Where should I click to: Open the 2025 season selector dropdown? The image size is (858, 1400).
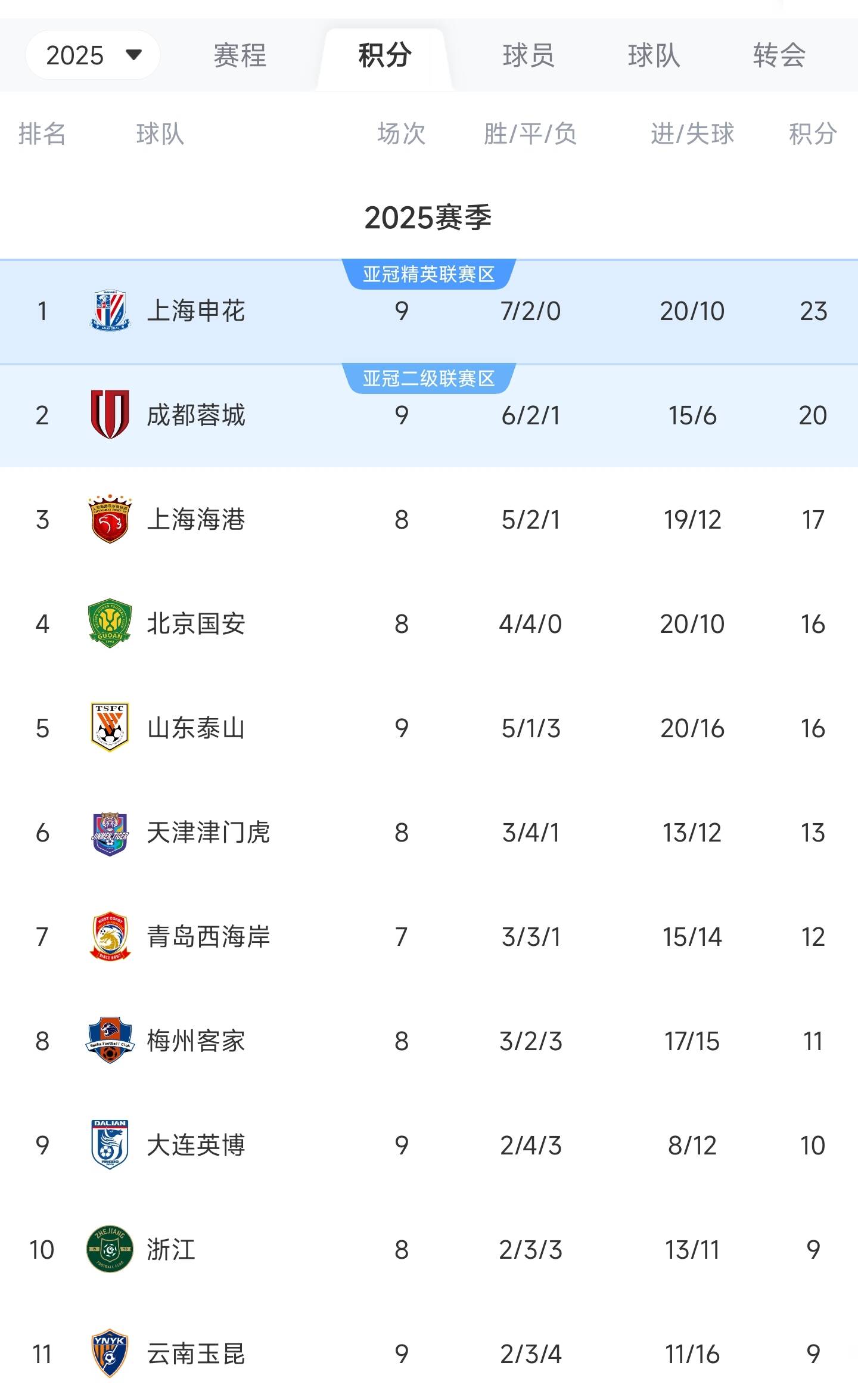point(93,56)
